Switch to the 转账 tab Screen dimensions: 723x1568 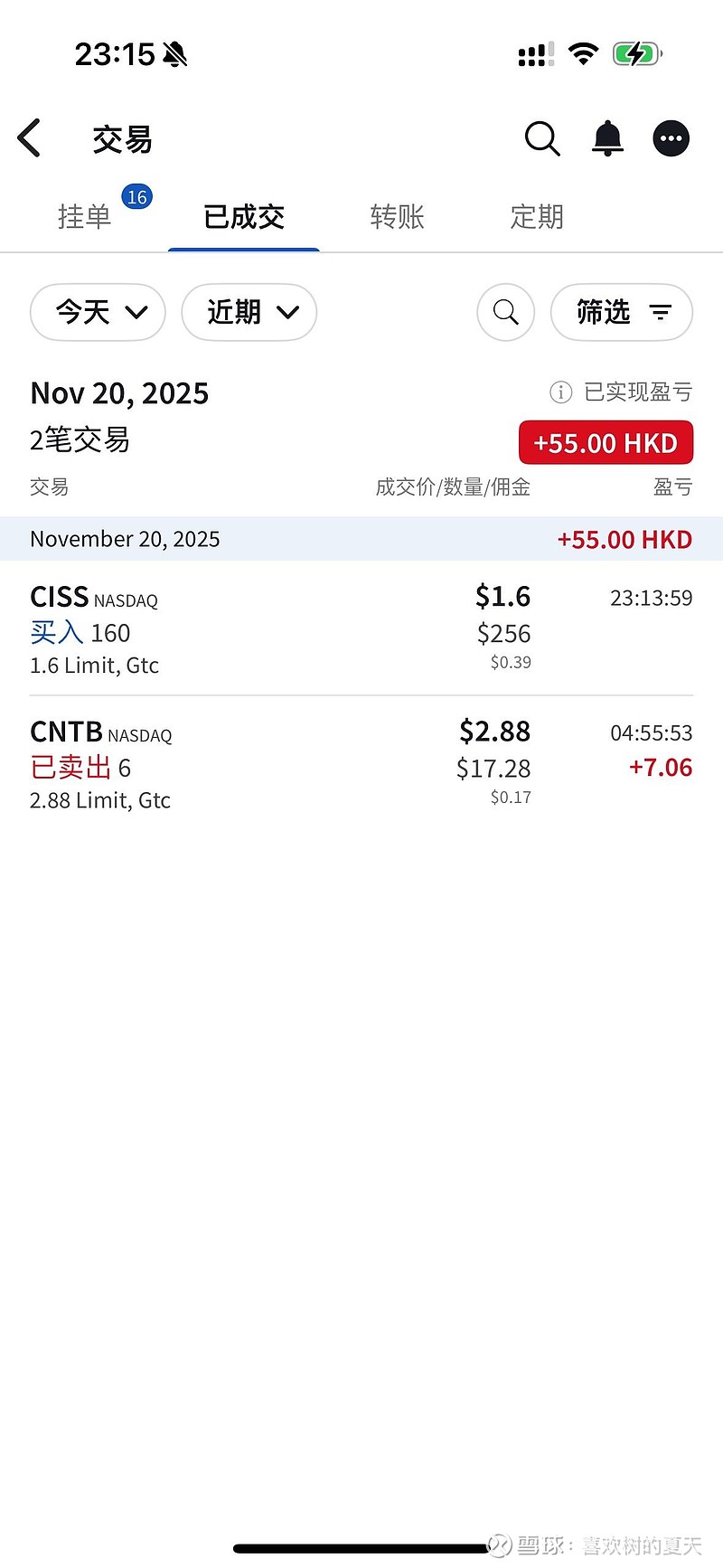click(397, 217)
